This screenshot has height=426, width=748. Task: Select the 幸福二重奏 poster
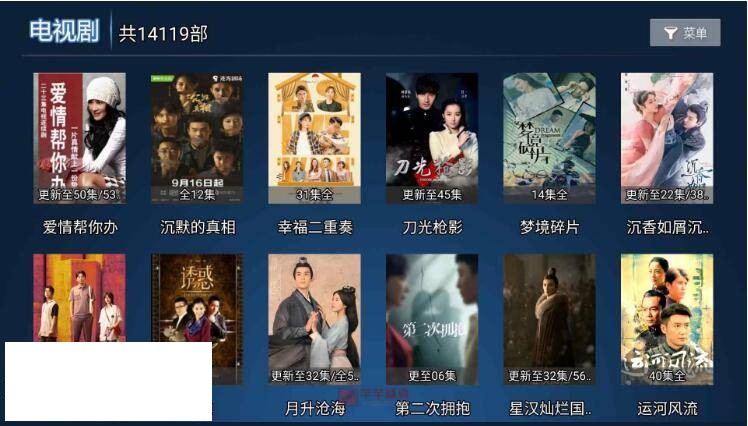click(315, 138)
